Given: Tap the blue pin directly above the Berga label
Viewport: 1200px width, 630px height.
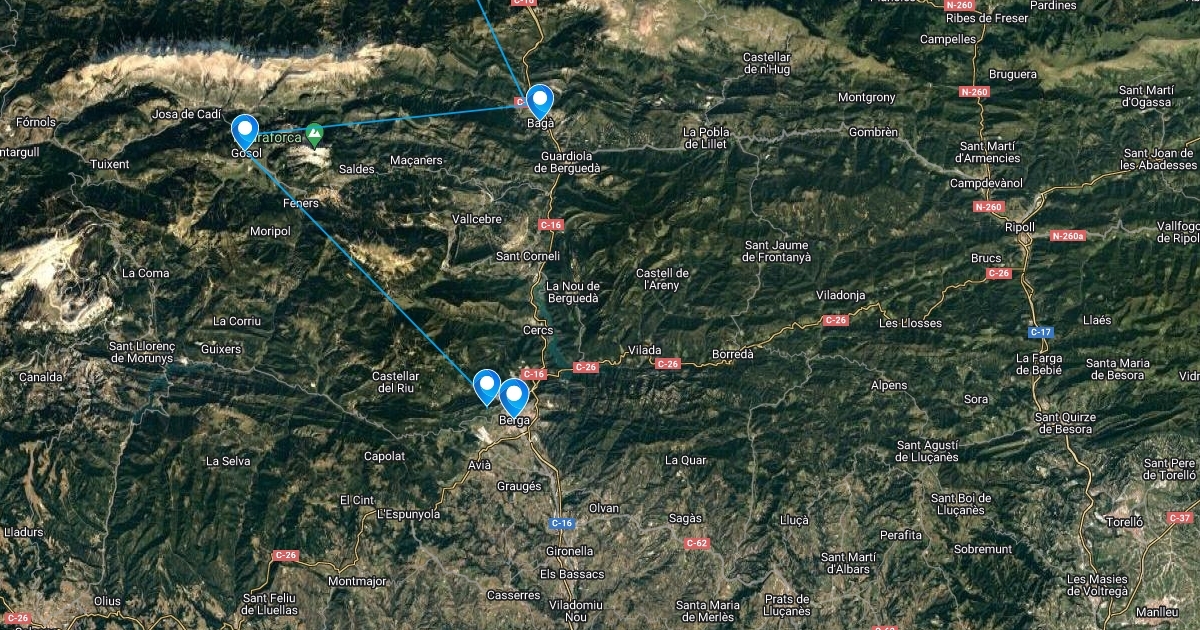Looking at the screenshot, I should tap(515, 396).
